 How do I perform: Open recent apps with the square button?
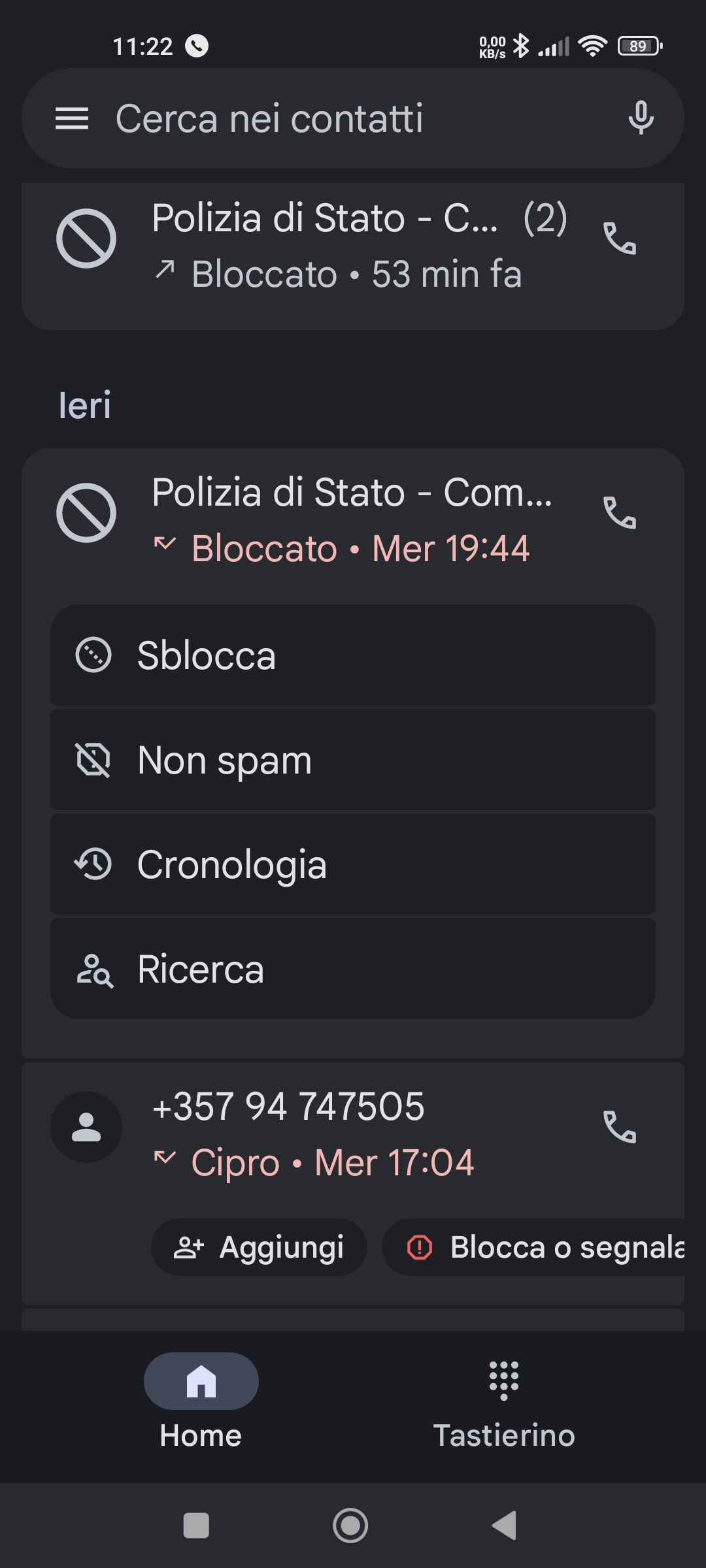196,1526
